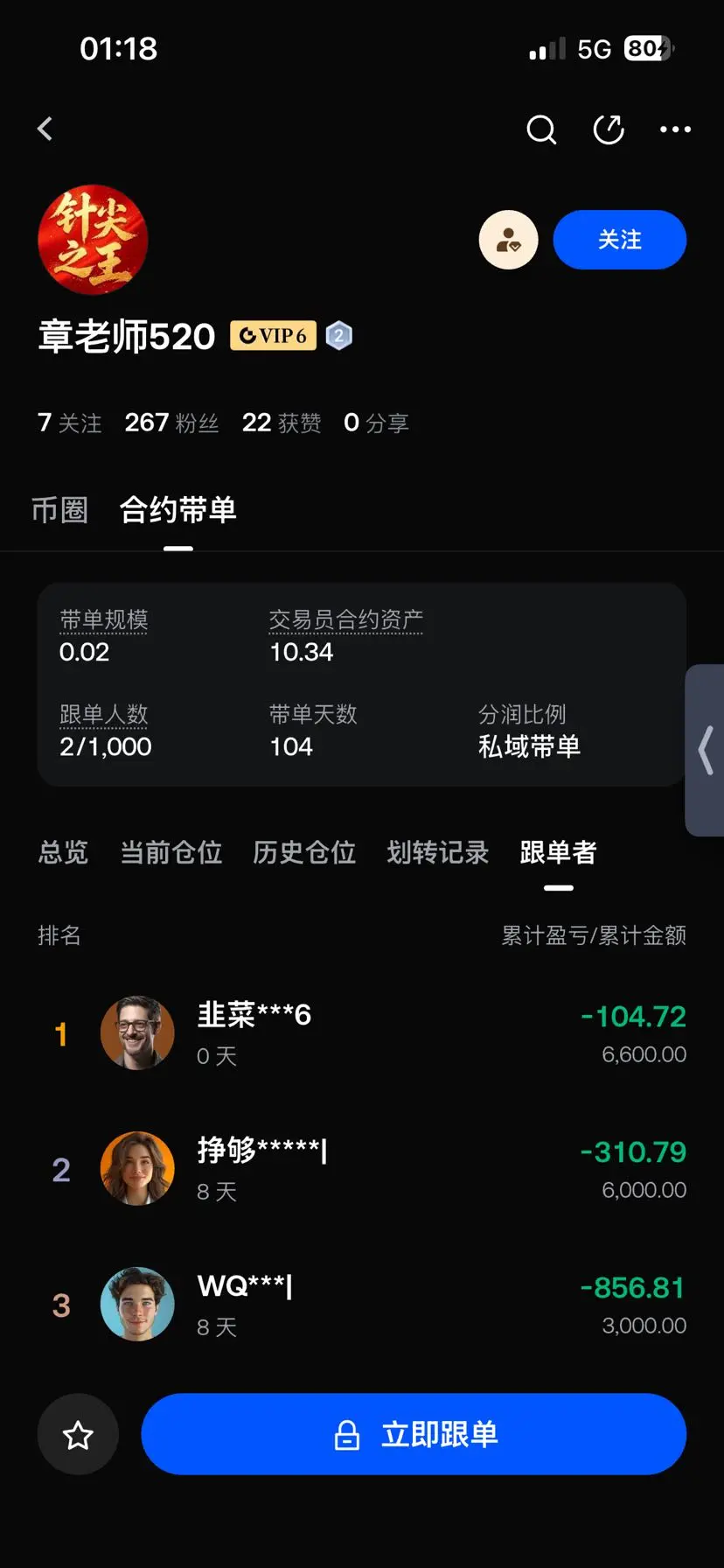Open the 总览 sub-tab
The height and width of the screenshot is (1568, 724).
[63, 852]
